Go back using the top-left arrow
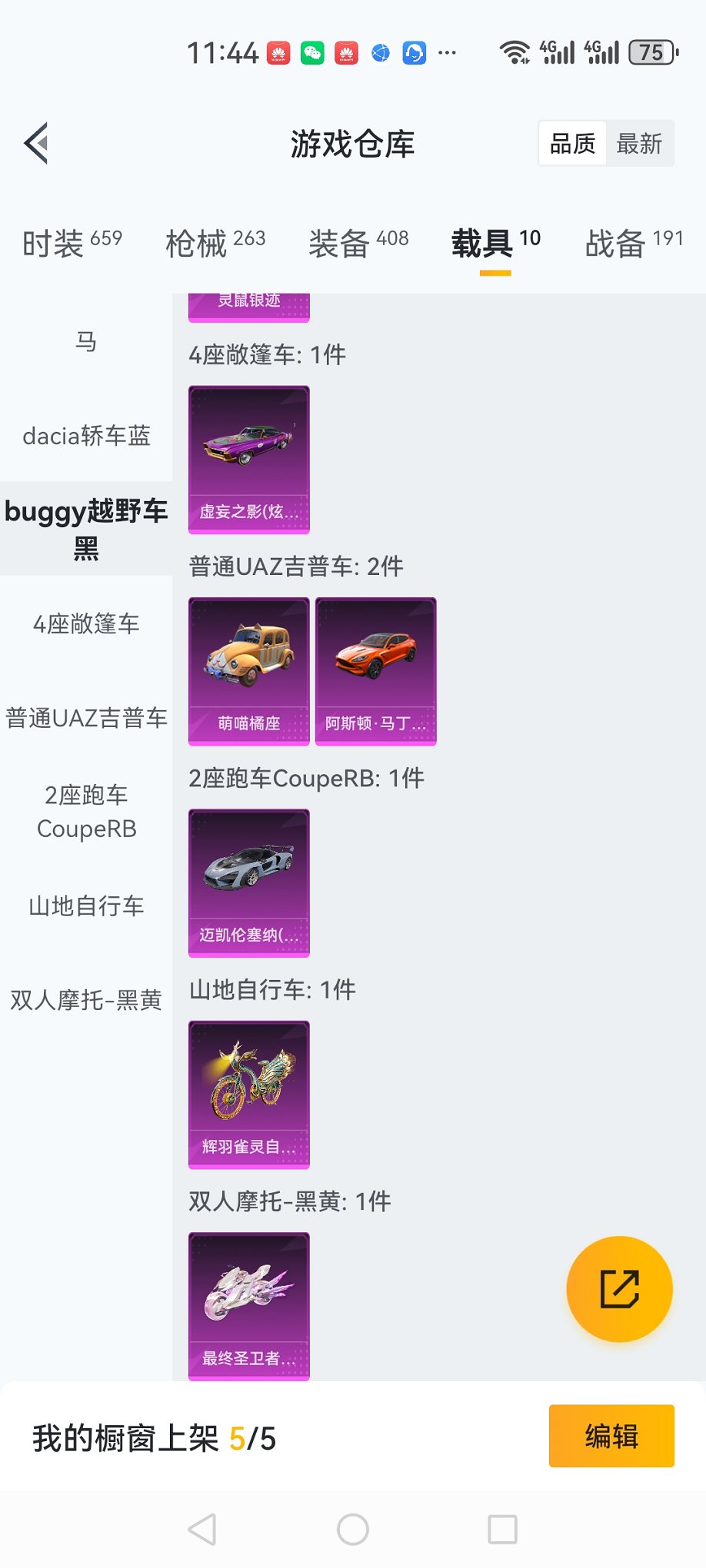The image size is (706, 1568). click(37, 143)
